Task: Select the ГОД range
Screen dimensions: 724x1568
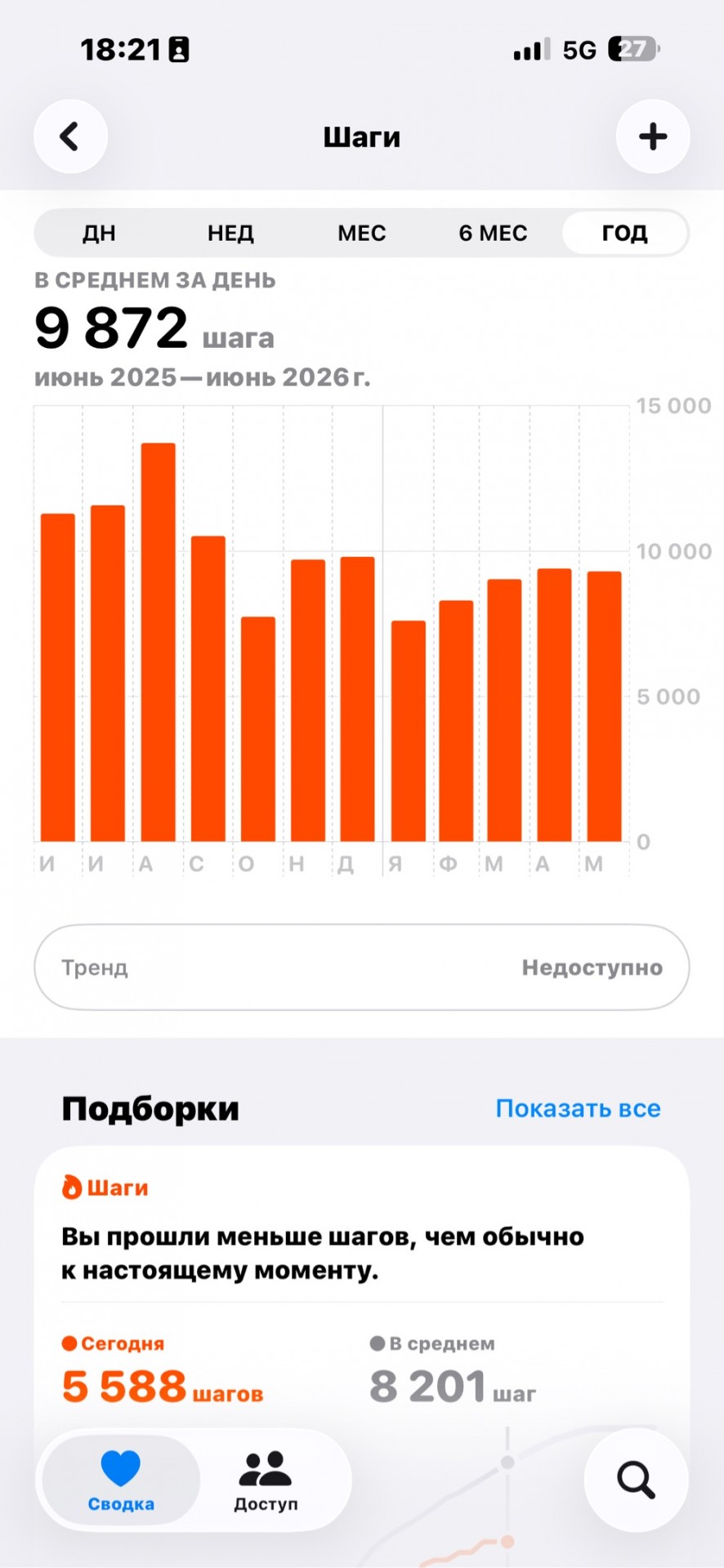Action: point(624,233)
